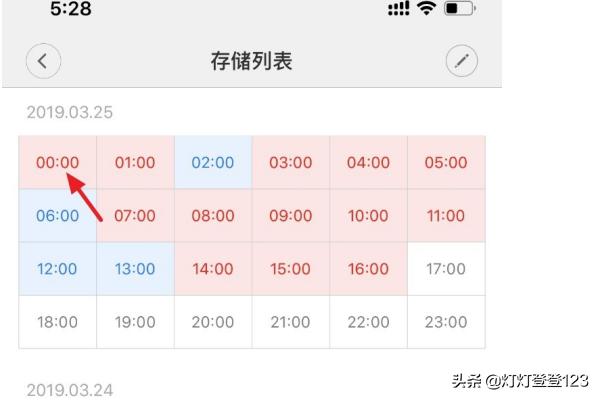Select the 15:00 recording slot
This screenshot has width=600, height=400.
pos(291,269)
